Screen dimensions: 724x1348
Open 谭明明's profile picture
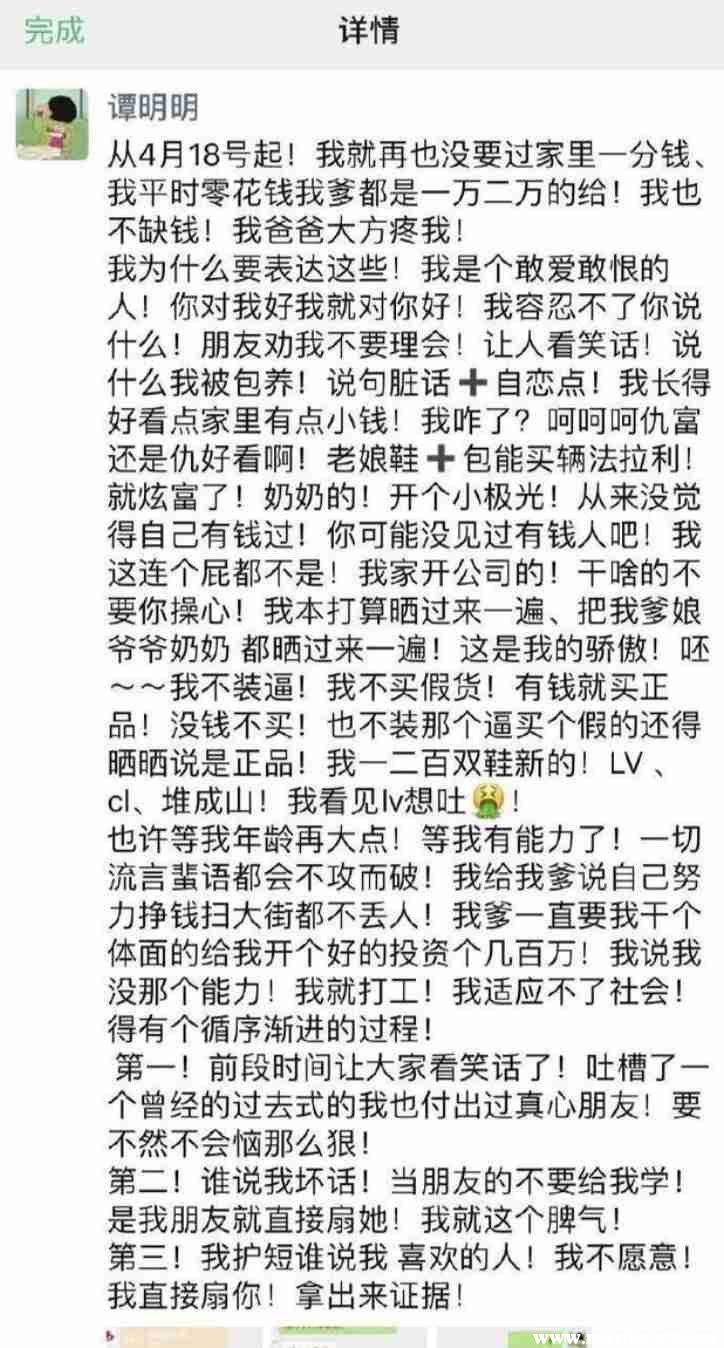coord(53,123)
